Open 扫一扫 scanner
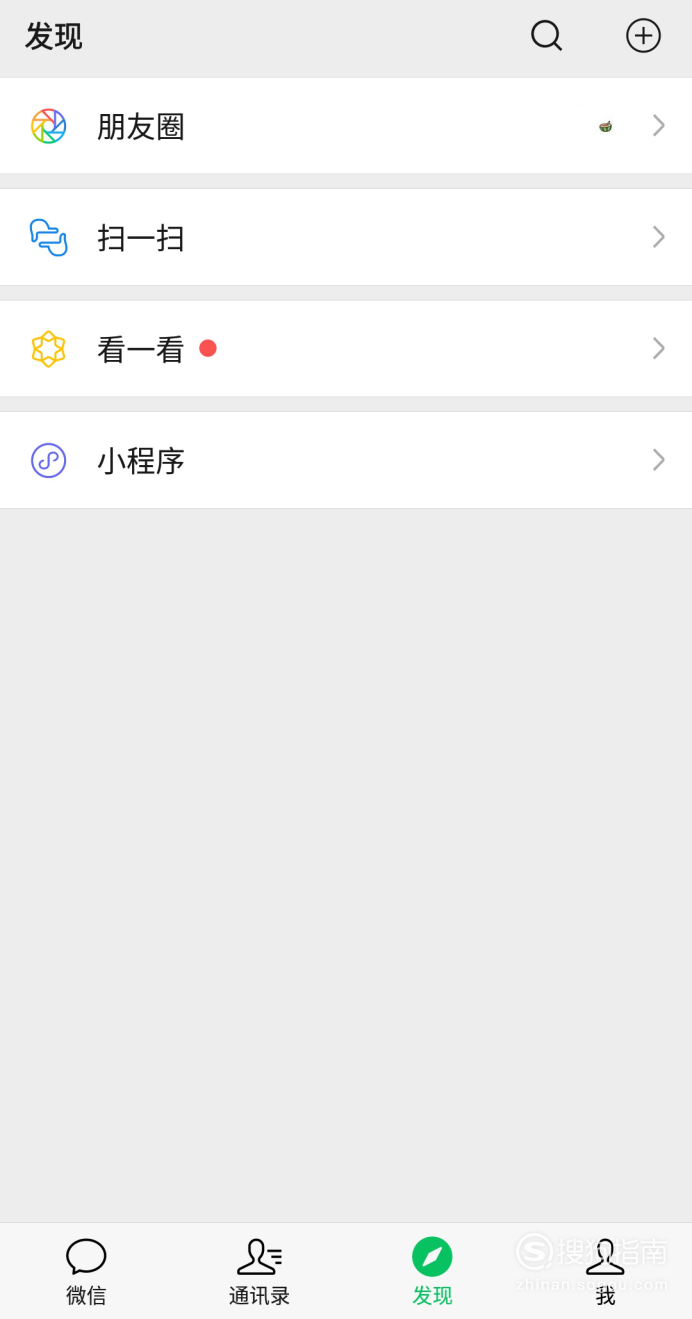The image size is (692, 1319). pos(346,237)
